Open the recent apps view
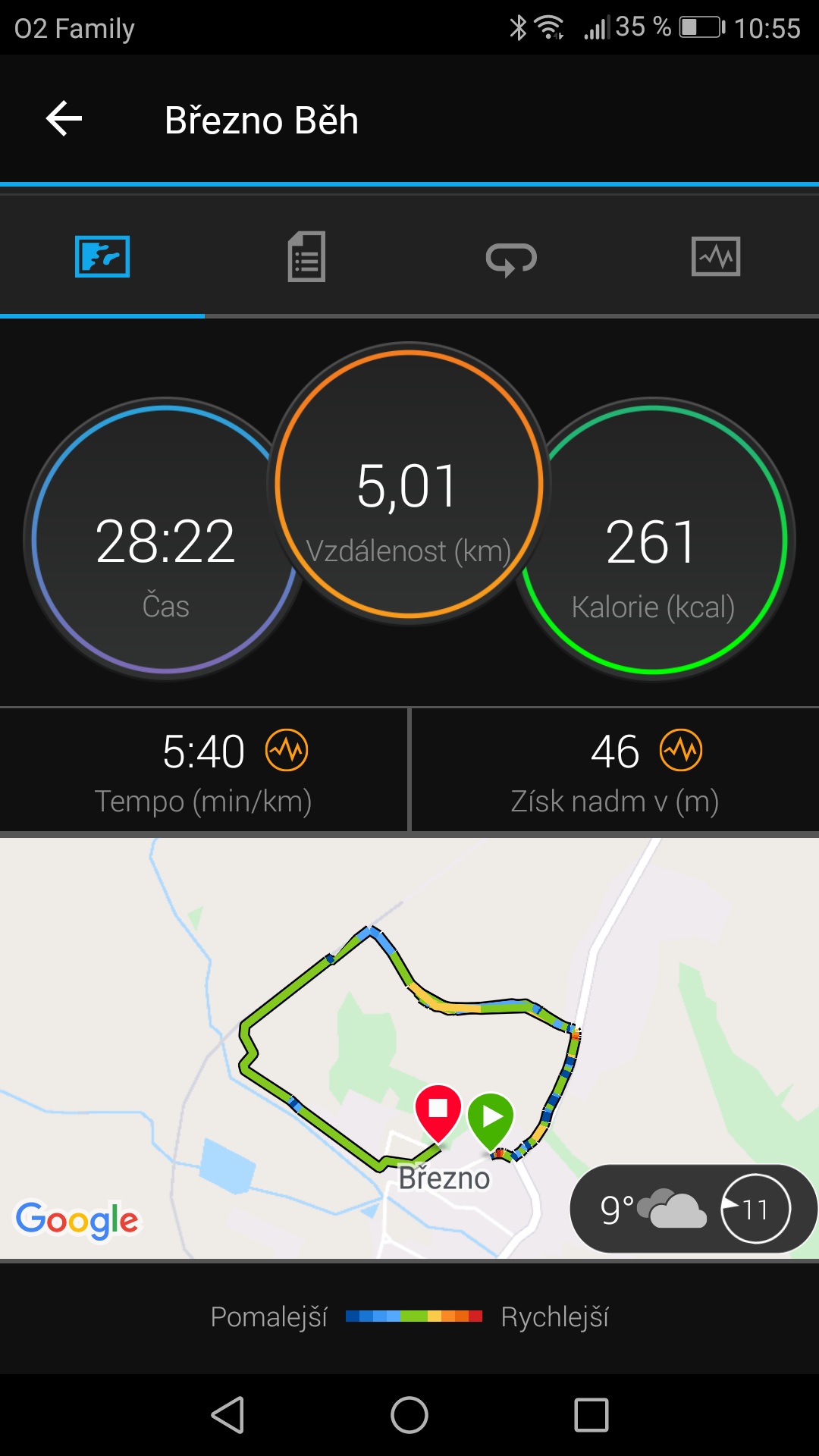 (x=591, y=1415)
